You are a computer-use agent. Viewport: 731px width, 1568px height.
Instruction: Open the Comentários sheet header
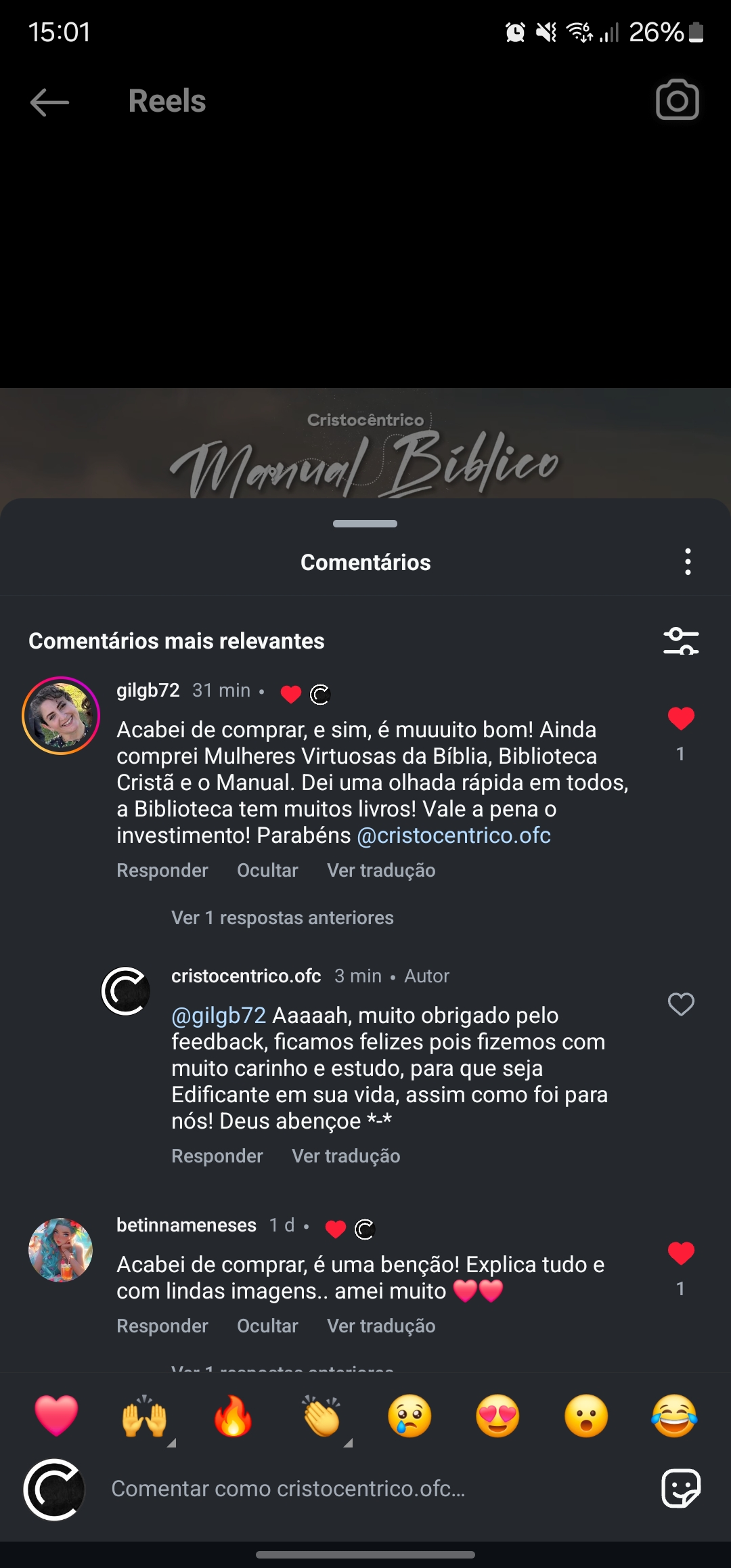[x=365, y=561]
